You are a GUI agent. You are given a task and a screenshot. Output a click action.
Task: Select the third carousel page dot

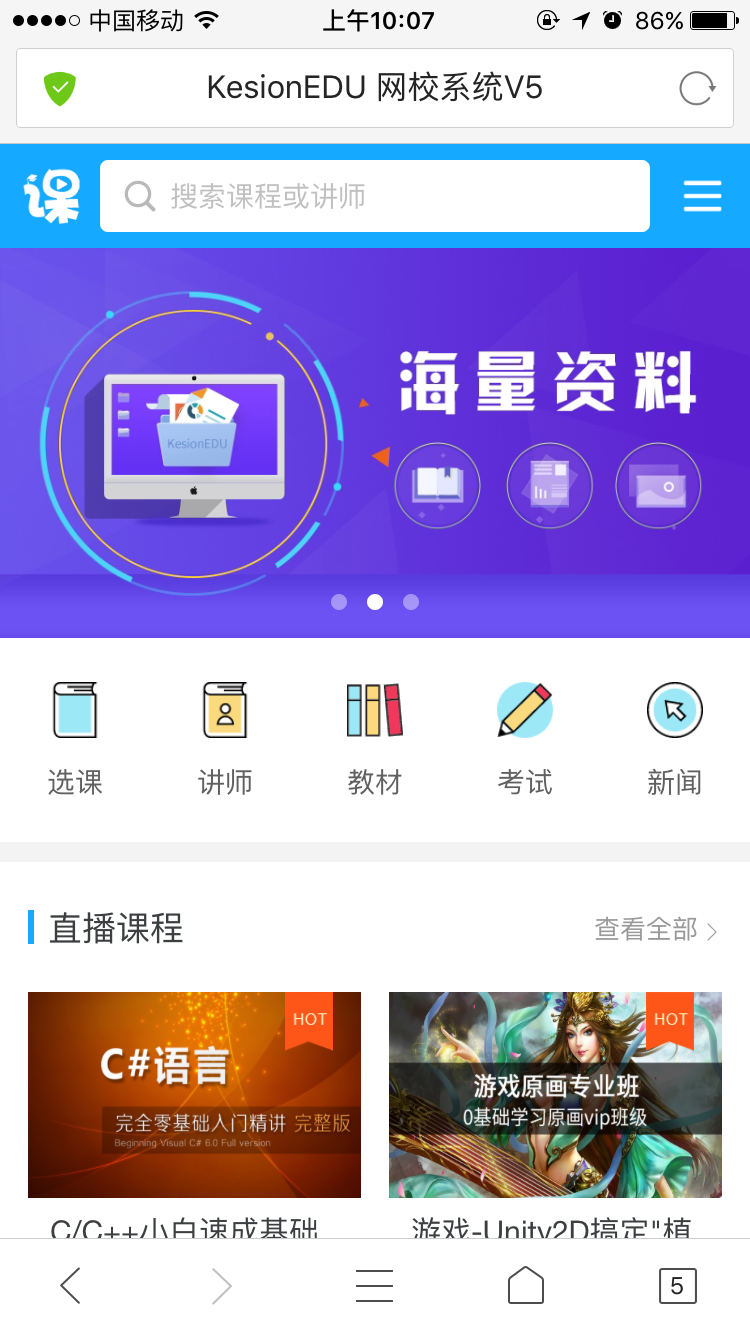coord(411,601)
